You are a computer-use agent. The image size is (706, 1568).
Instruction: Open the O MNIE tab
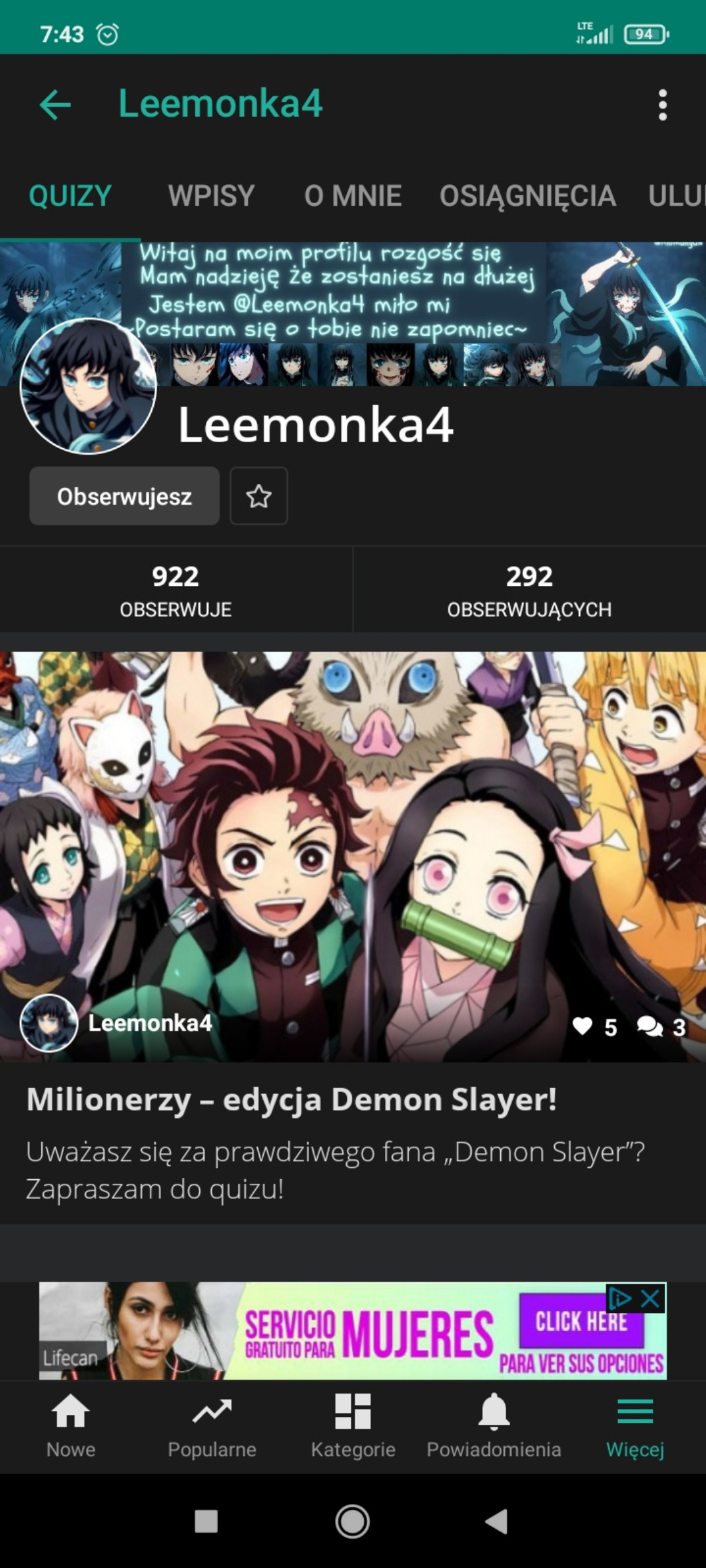(x=352, y=196)
